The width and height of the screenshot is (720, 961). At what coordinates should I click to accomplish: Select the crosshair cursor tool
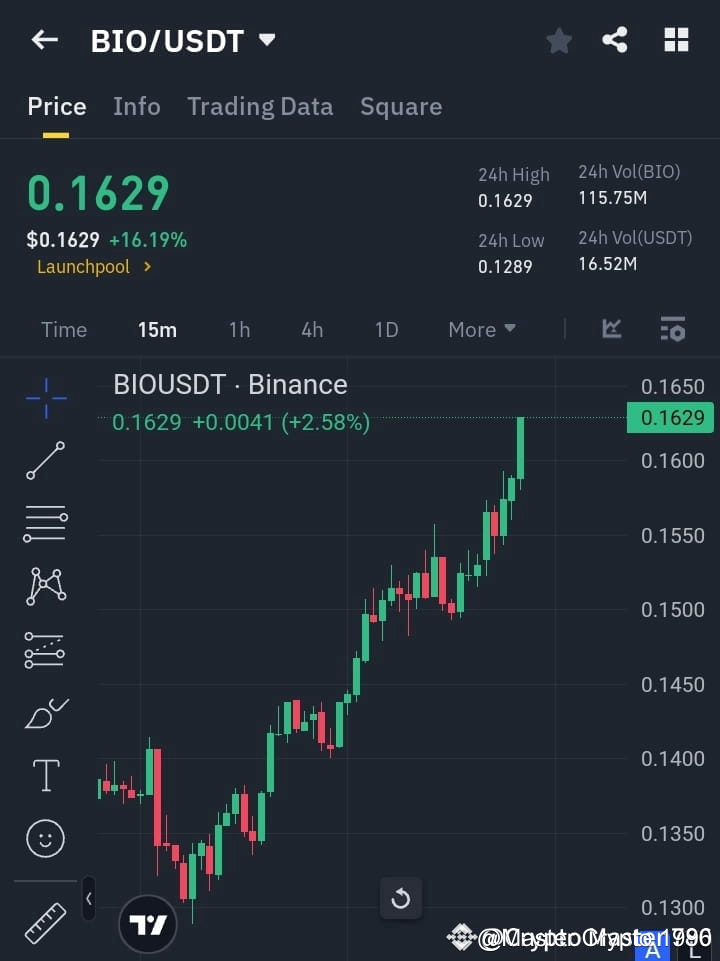[x=45, y=398]
